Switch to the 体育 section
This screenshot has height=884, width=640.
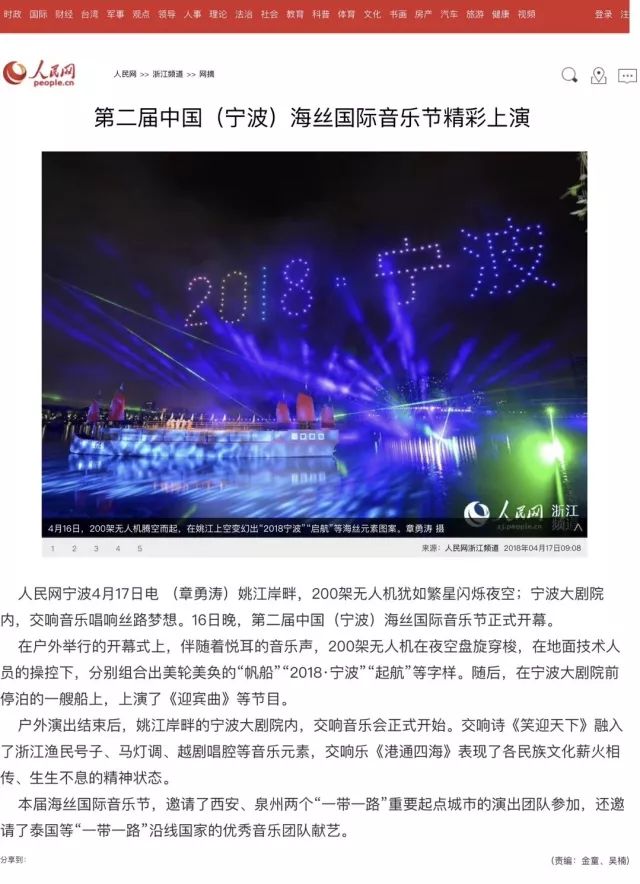point(346,15)
